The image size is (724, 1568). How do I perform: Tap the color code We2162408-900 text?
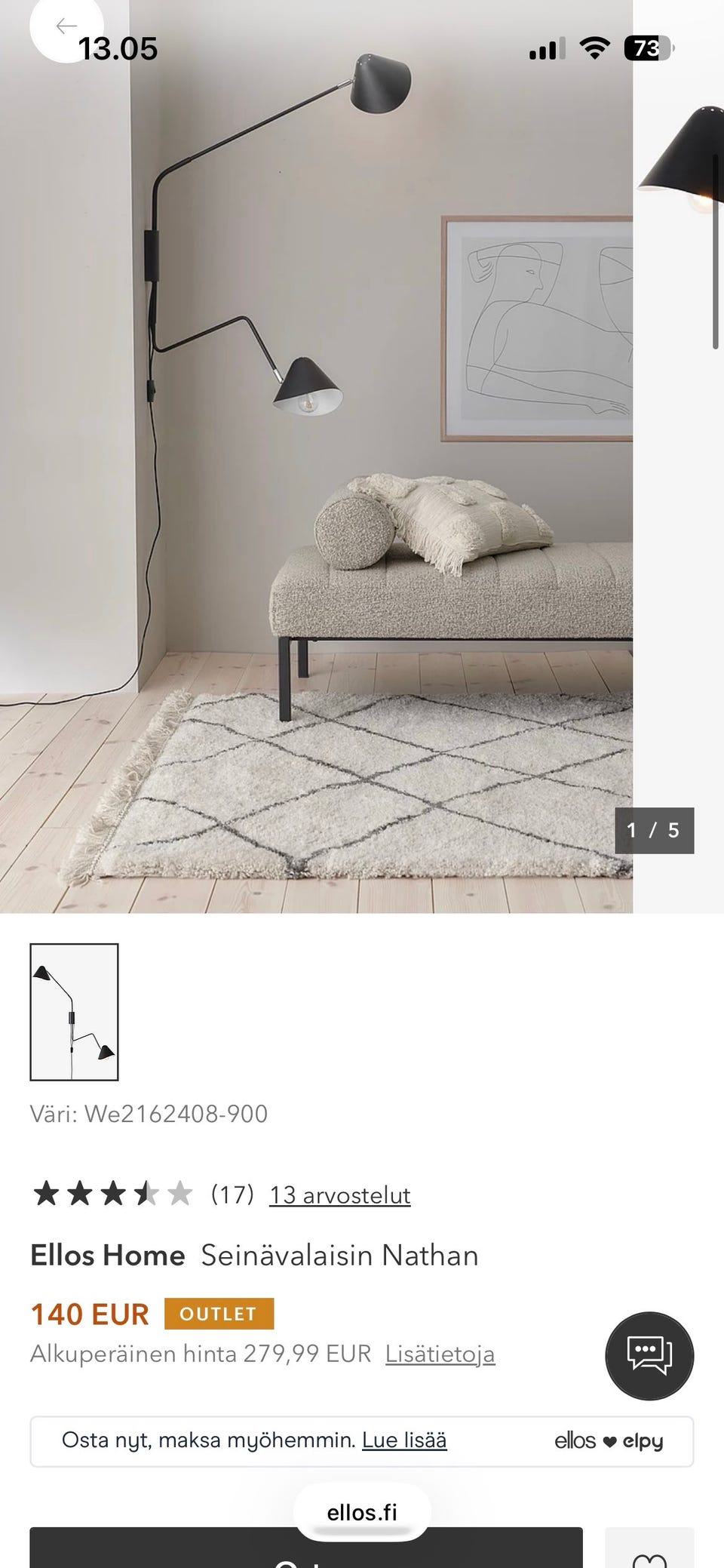click(x=149, y=1112)
